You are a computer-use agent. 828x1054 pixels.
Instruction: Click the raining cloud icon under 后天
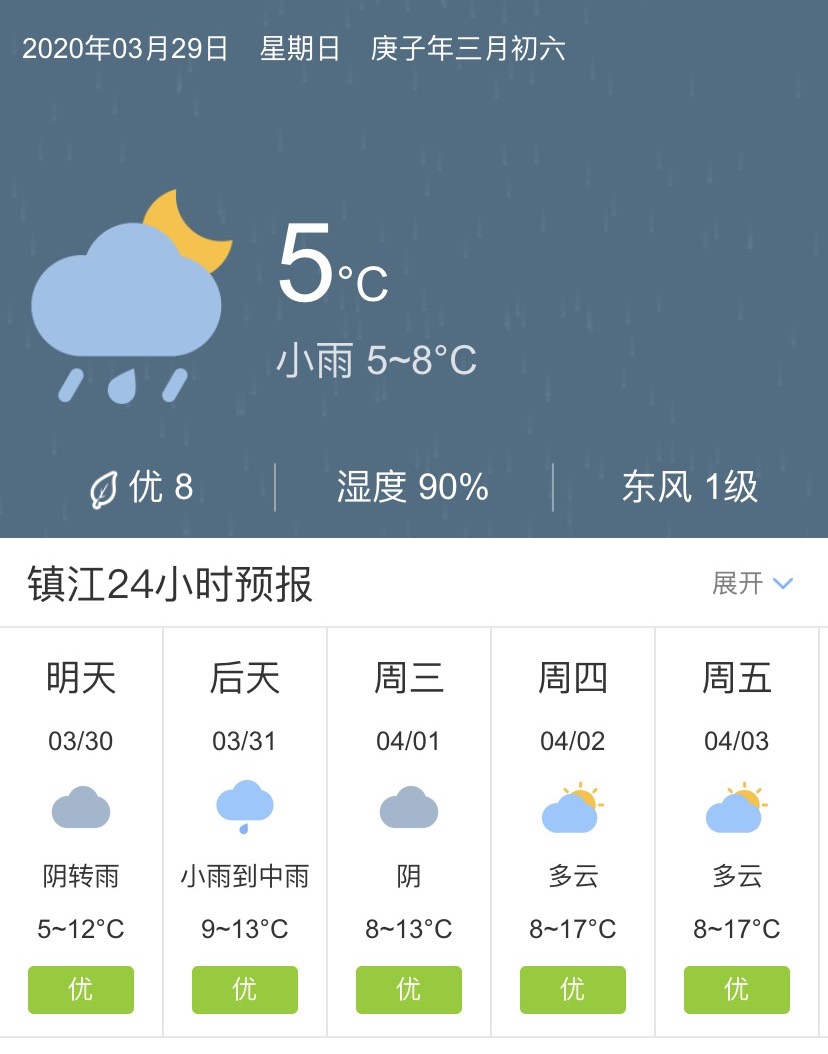point(244,806)
